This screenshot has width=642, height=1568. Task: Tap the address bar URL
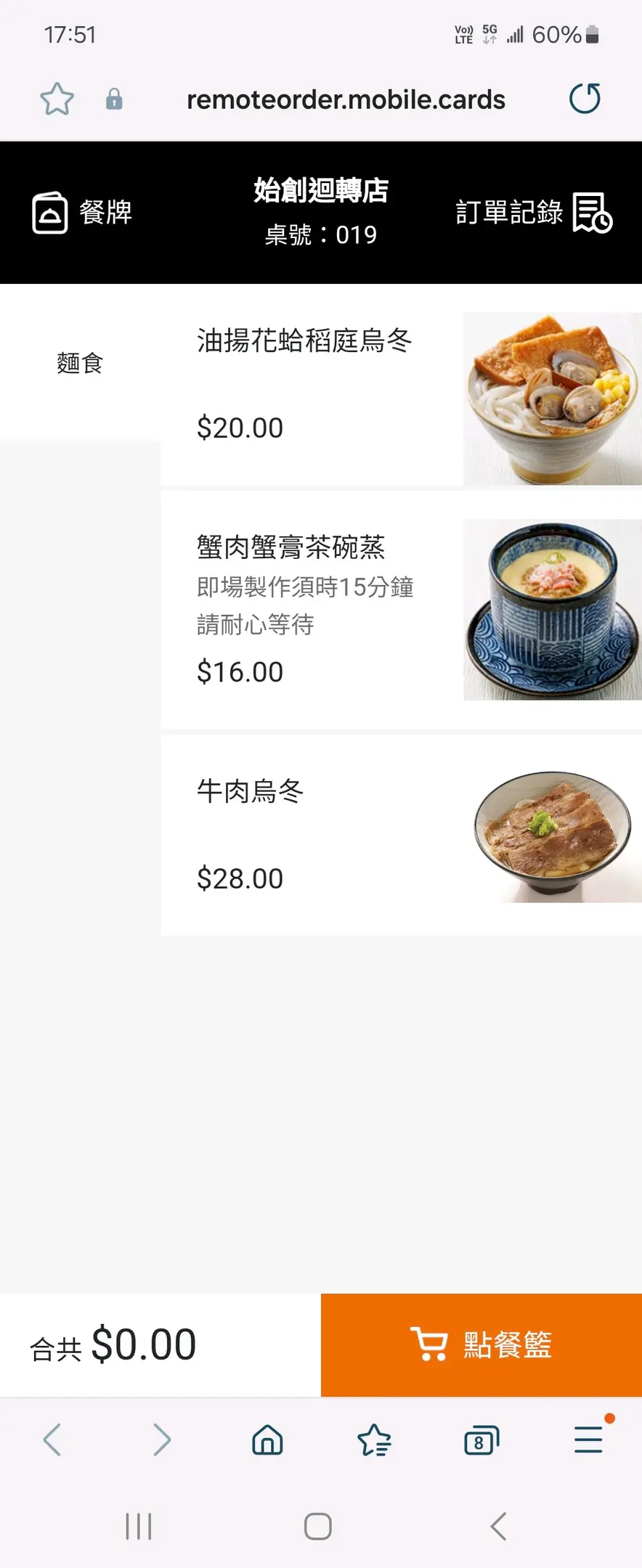(x=346, y=99)
